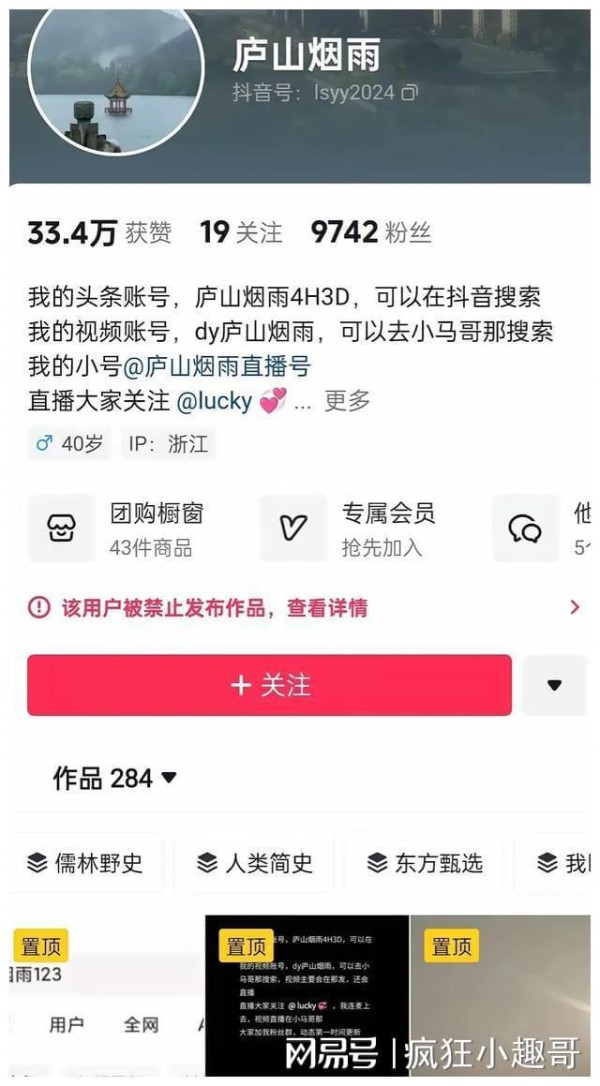This screenshot has width=600, height=1086.
Task: Copy the Douyin ID lsyy2024
Action: (409, 93)
